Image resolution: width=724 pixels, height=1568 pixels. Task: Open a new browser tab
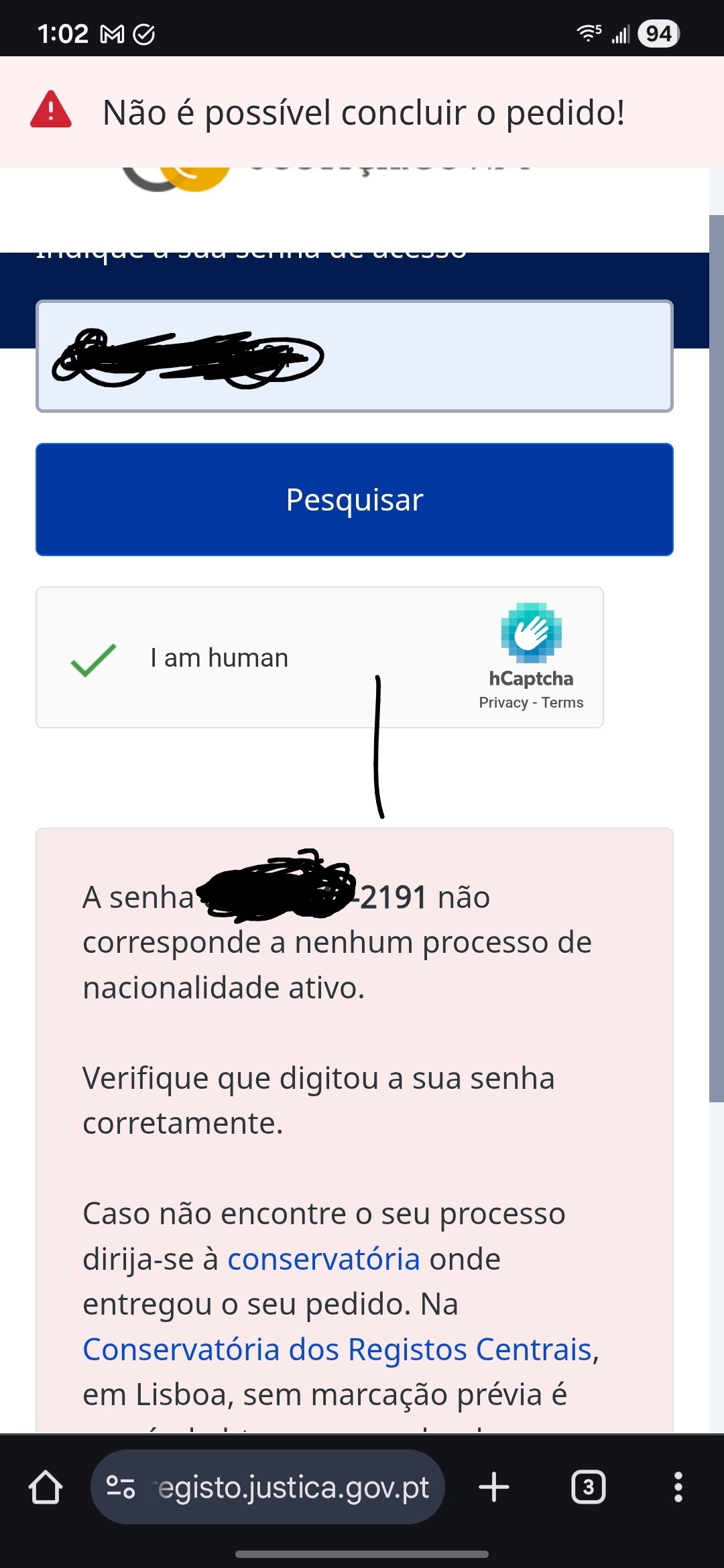(x=494, y=1487)
